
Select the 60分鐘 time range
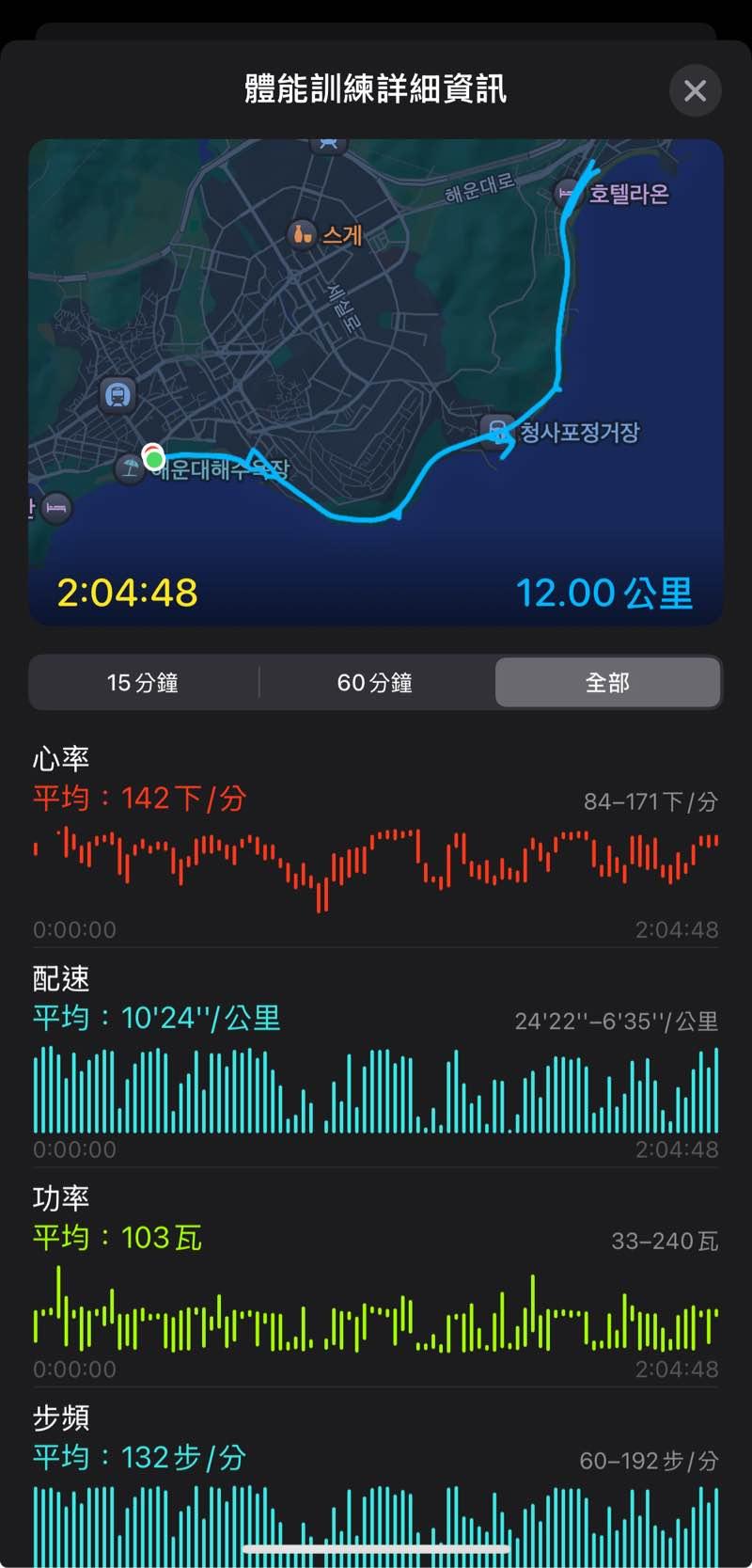[x=375, y=682]
